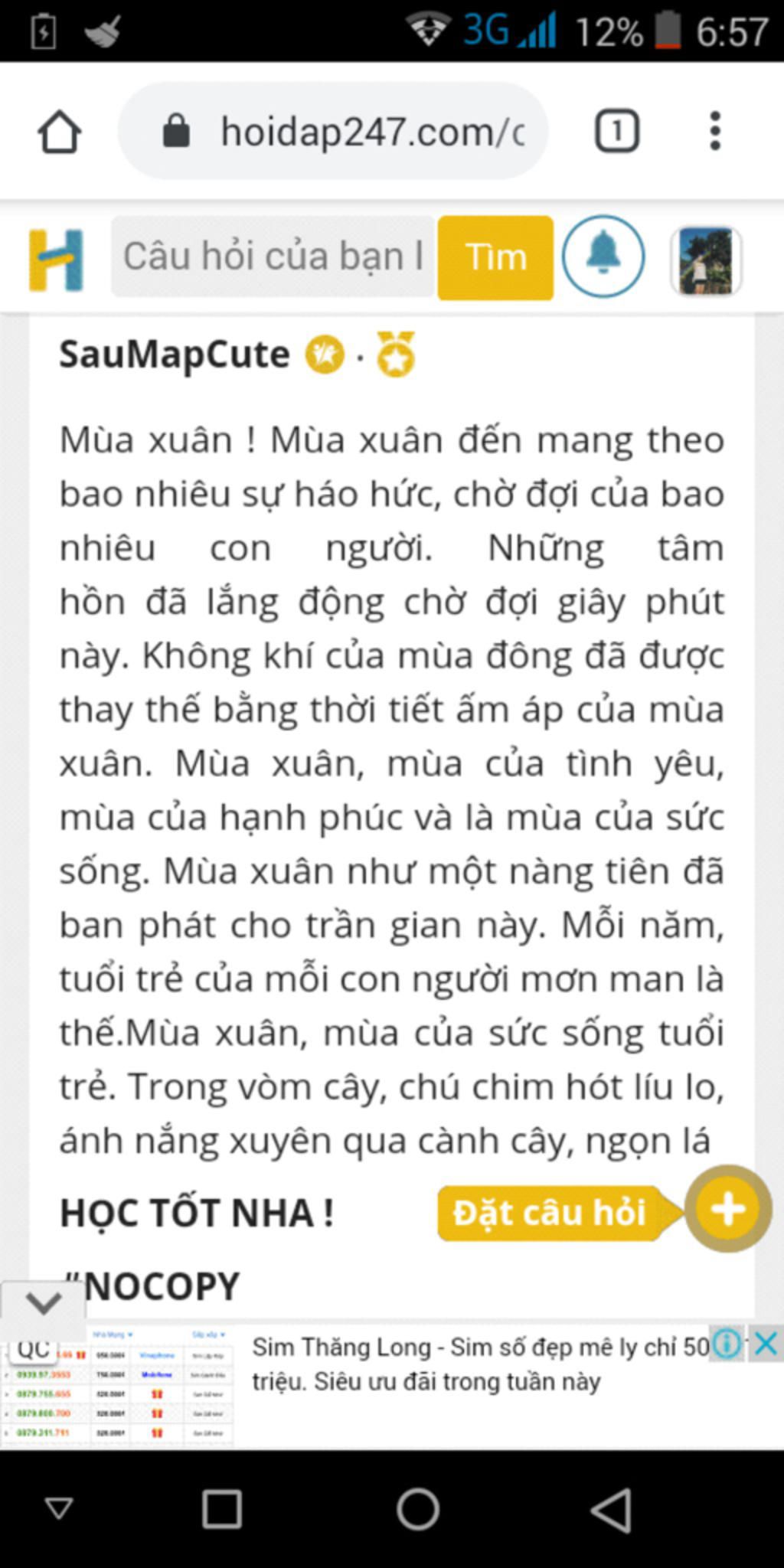Screen dimensions: 784x1568
Task: Collapse the ad banner with the chevron
Action: (x=43, y=1302)
